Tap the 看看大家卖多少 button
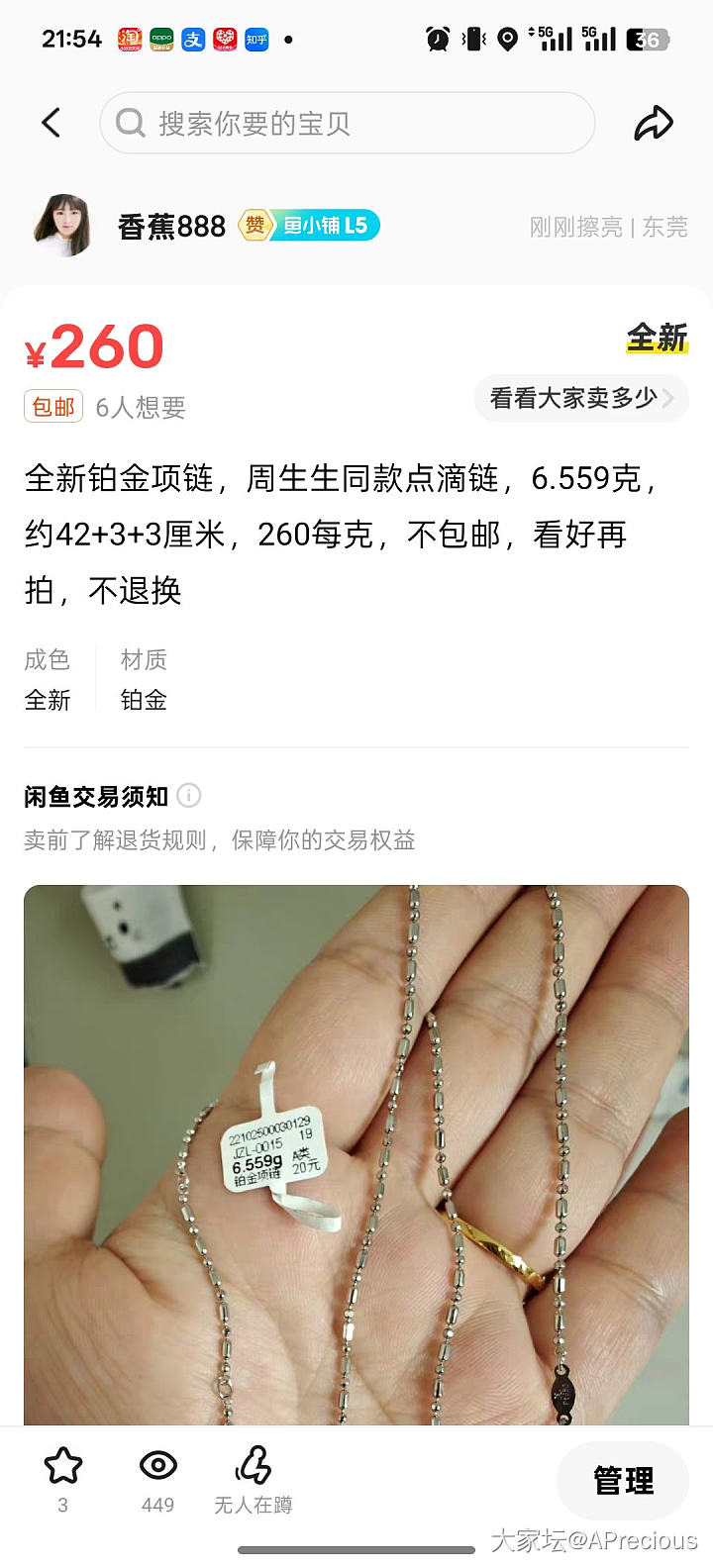This screenshot has height=1568, width=713. click(x=580, y=398)
